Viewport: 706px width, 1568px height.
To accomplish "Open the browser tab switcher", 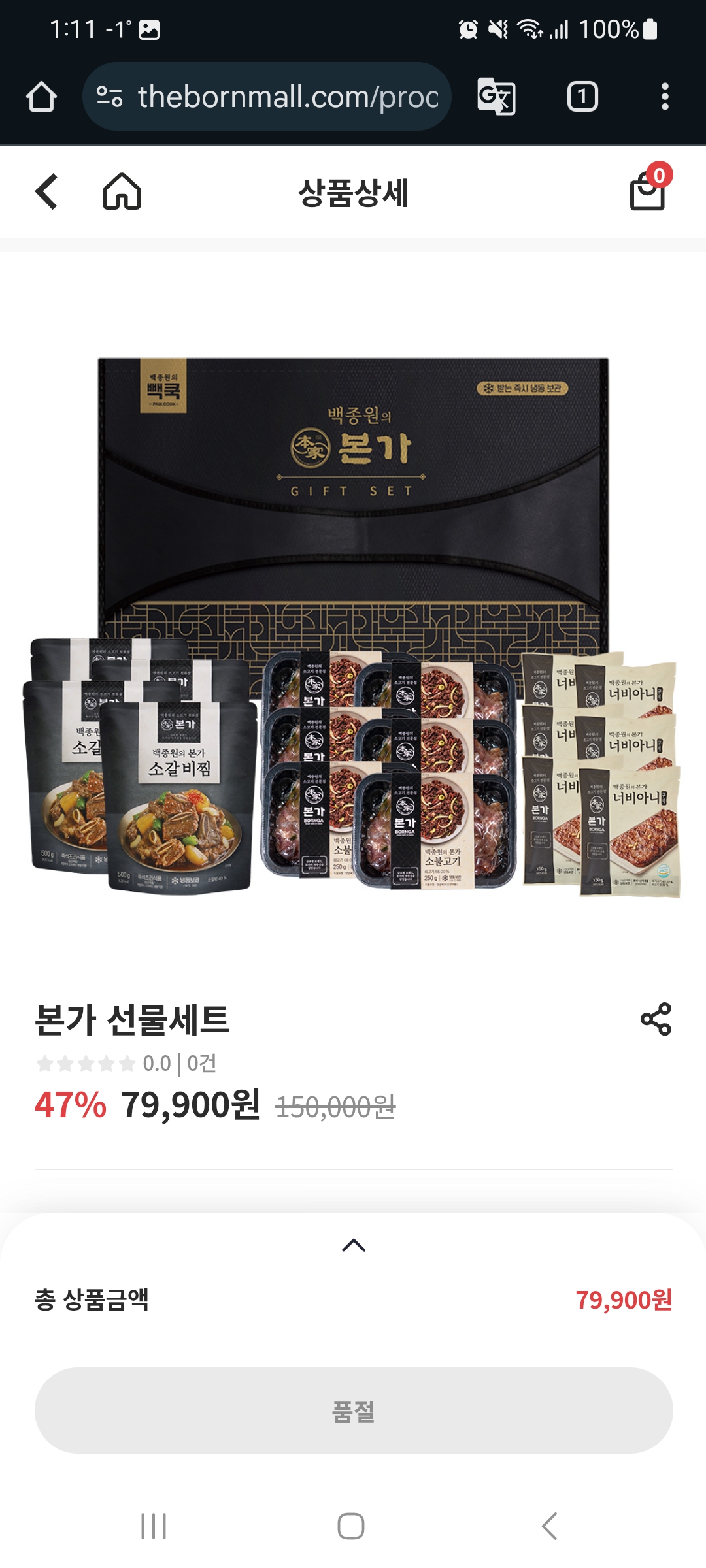I will tap(582, 97).
